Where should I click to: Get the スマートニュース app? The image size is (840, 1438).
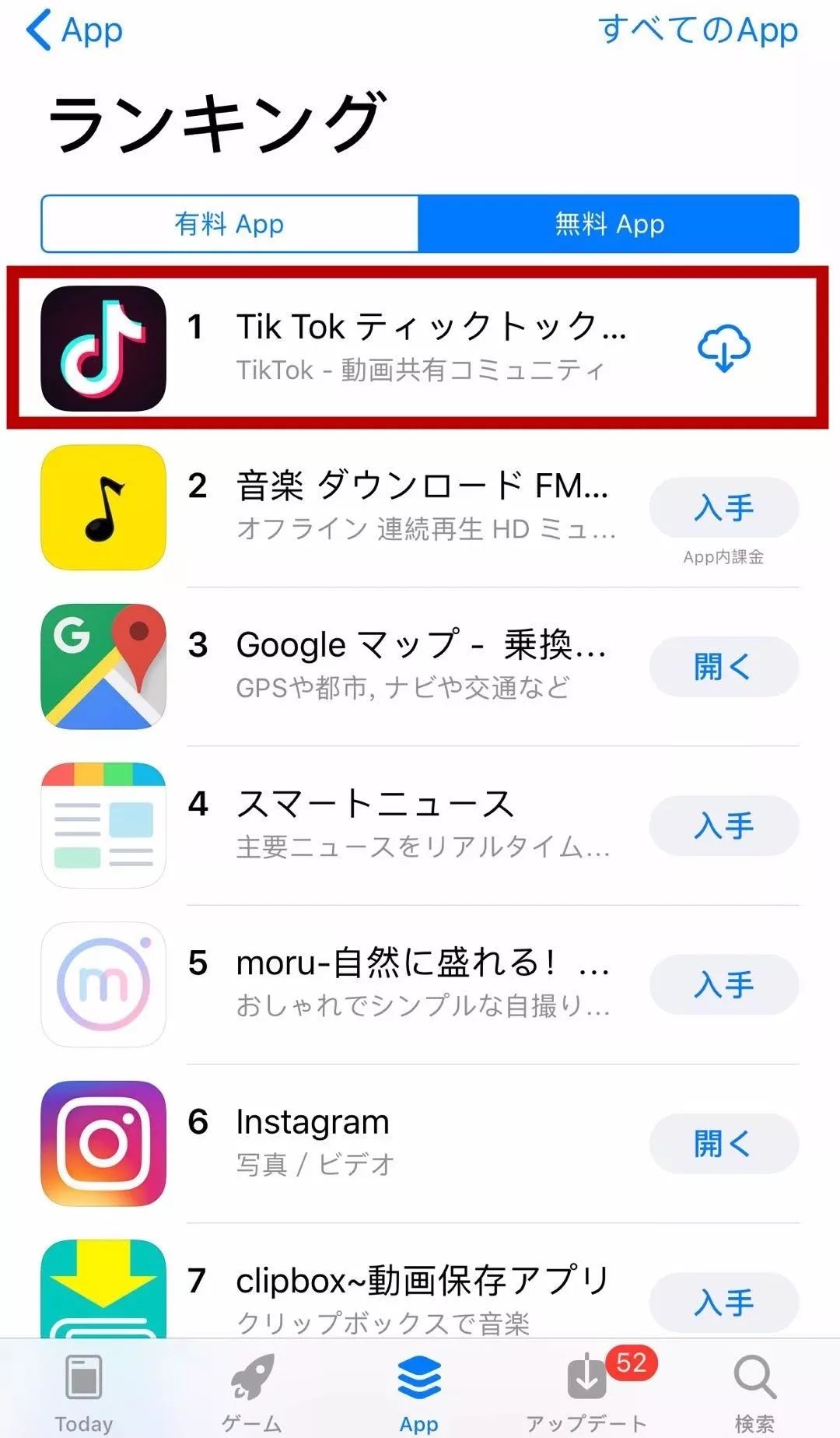(723, 826)
